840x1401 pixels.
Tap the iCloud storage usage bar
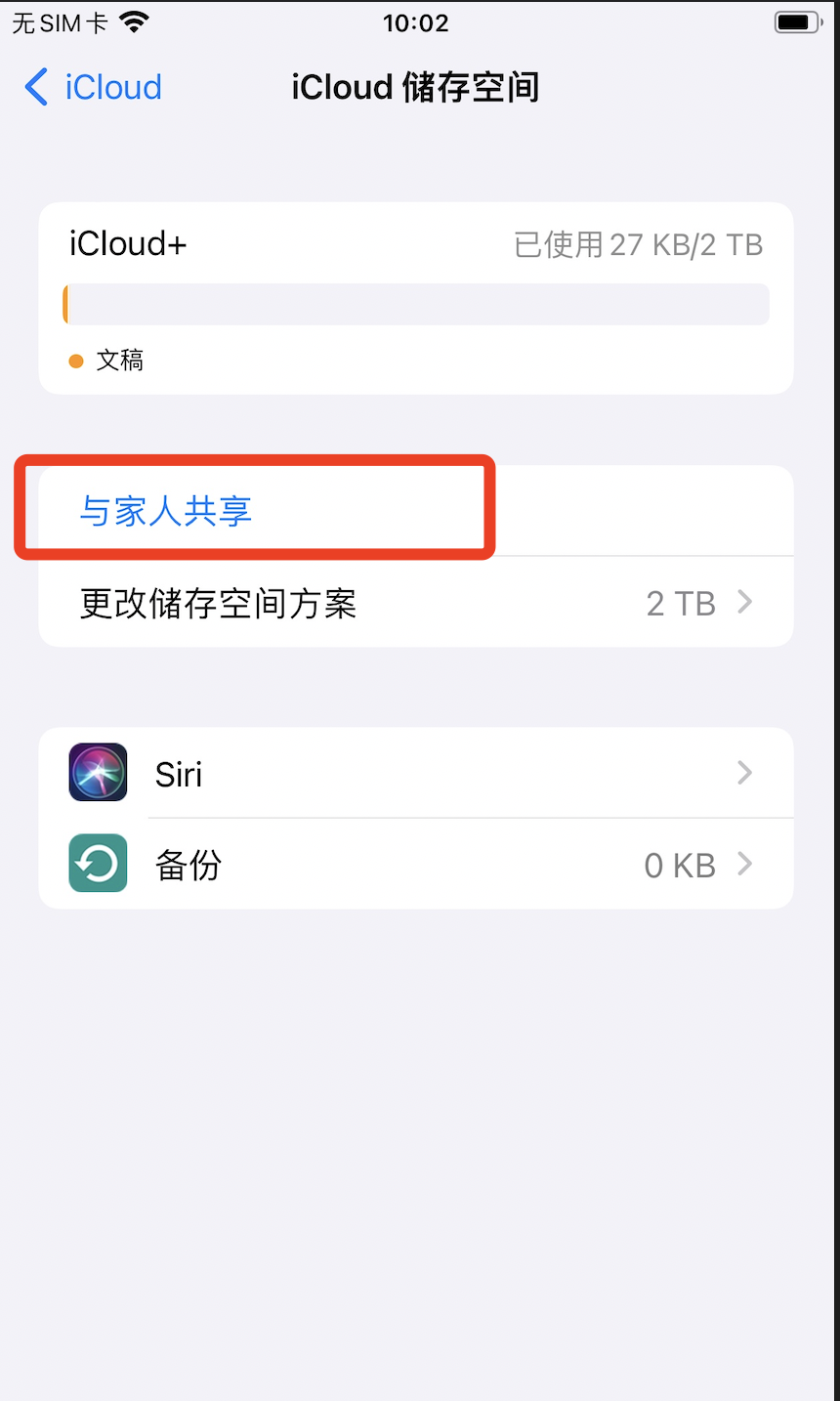click(x=415, y=304)
